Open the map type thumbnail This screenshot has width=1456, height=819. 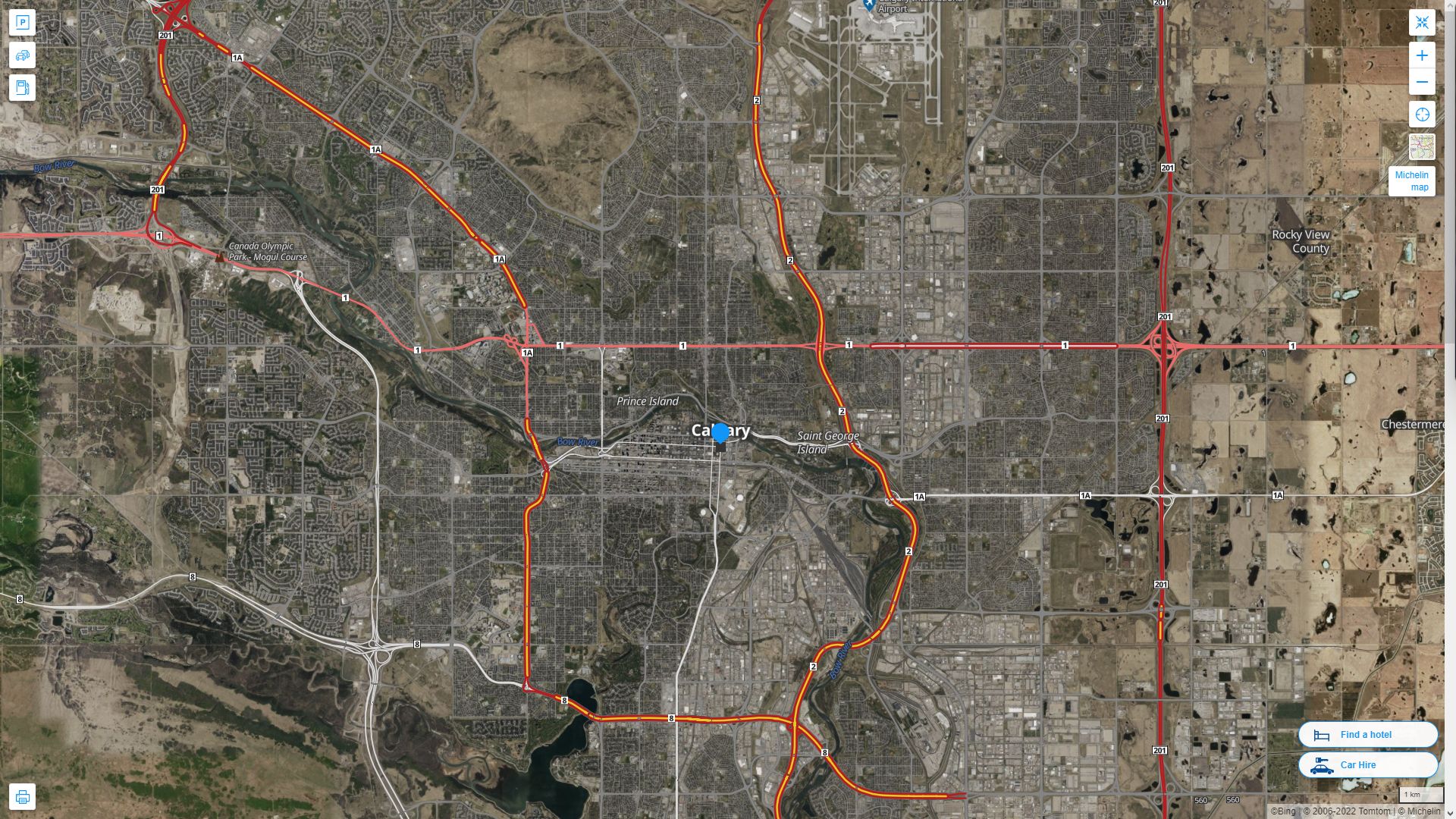pos(1422,146)
